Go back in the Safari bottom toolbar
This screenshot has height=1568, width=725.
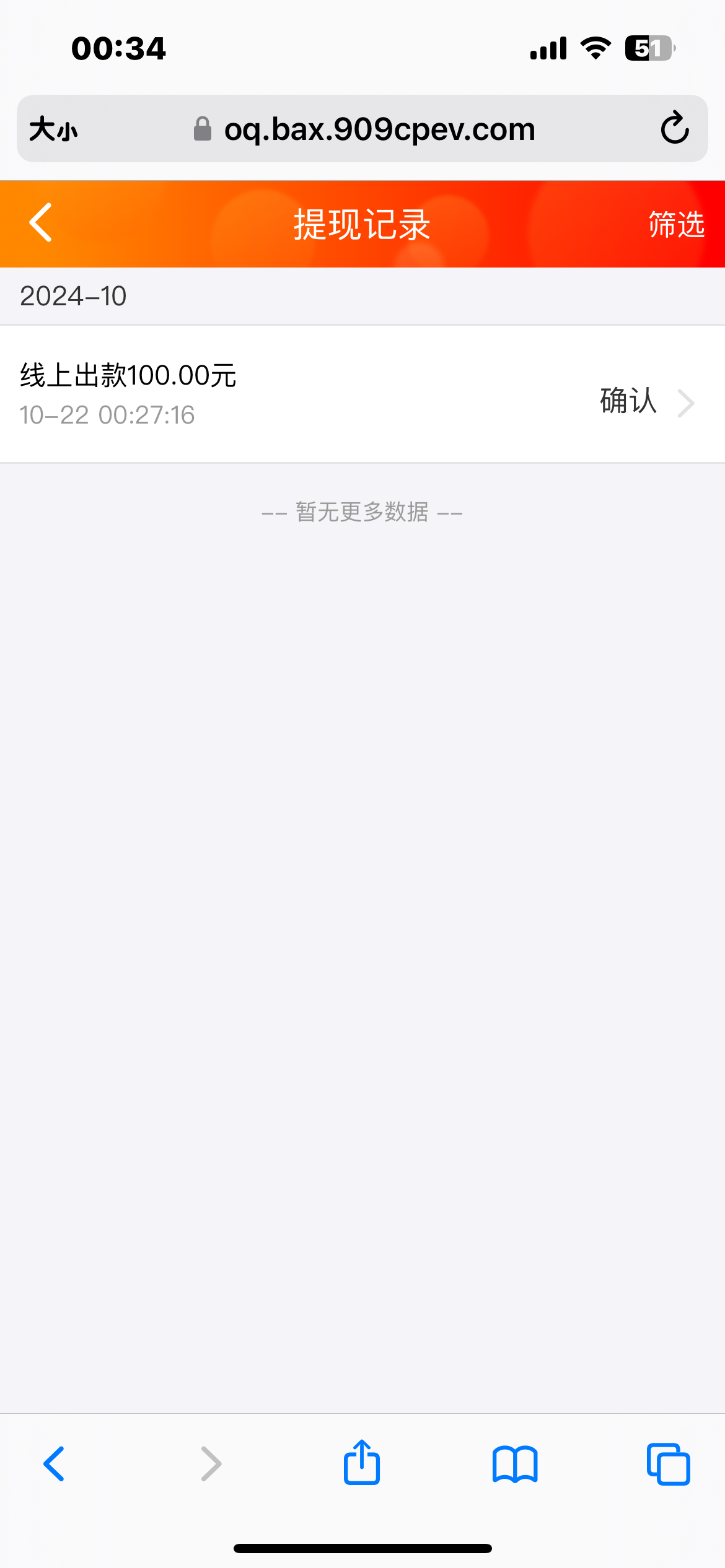tap(54, 1464)
